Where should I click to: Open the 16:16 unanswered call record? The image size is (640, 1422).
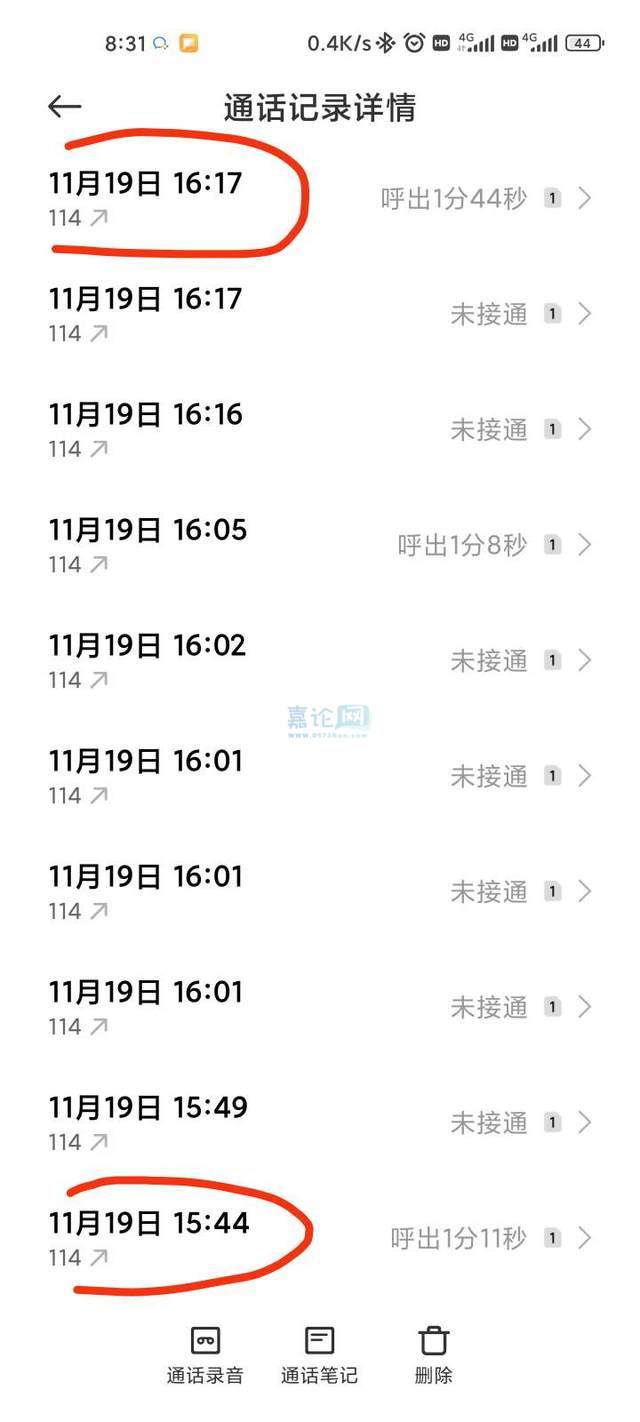pos(320,429)
